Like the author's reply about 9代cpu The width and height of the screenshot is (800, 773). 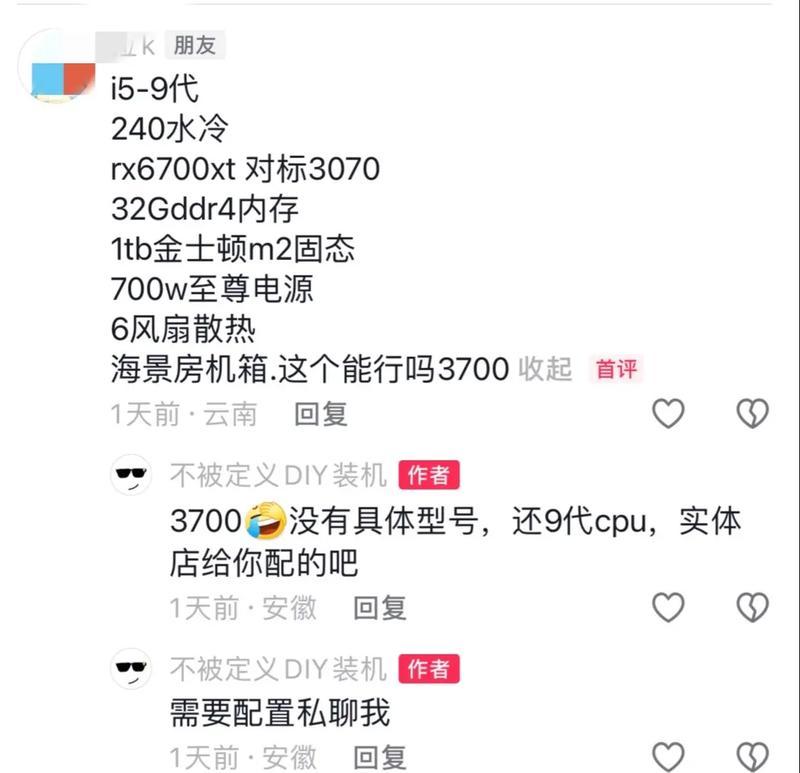667,606
